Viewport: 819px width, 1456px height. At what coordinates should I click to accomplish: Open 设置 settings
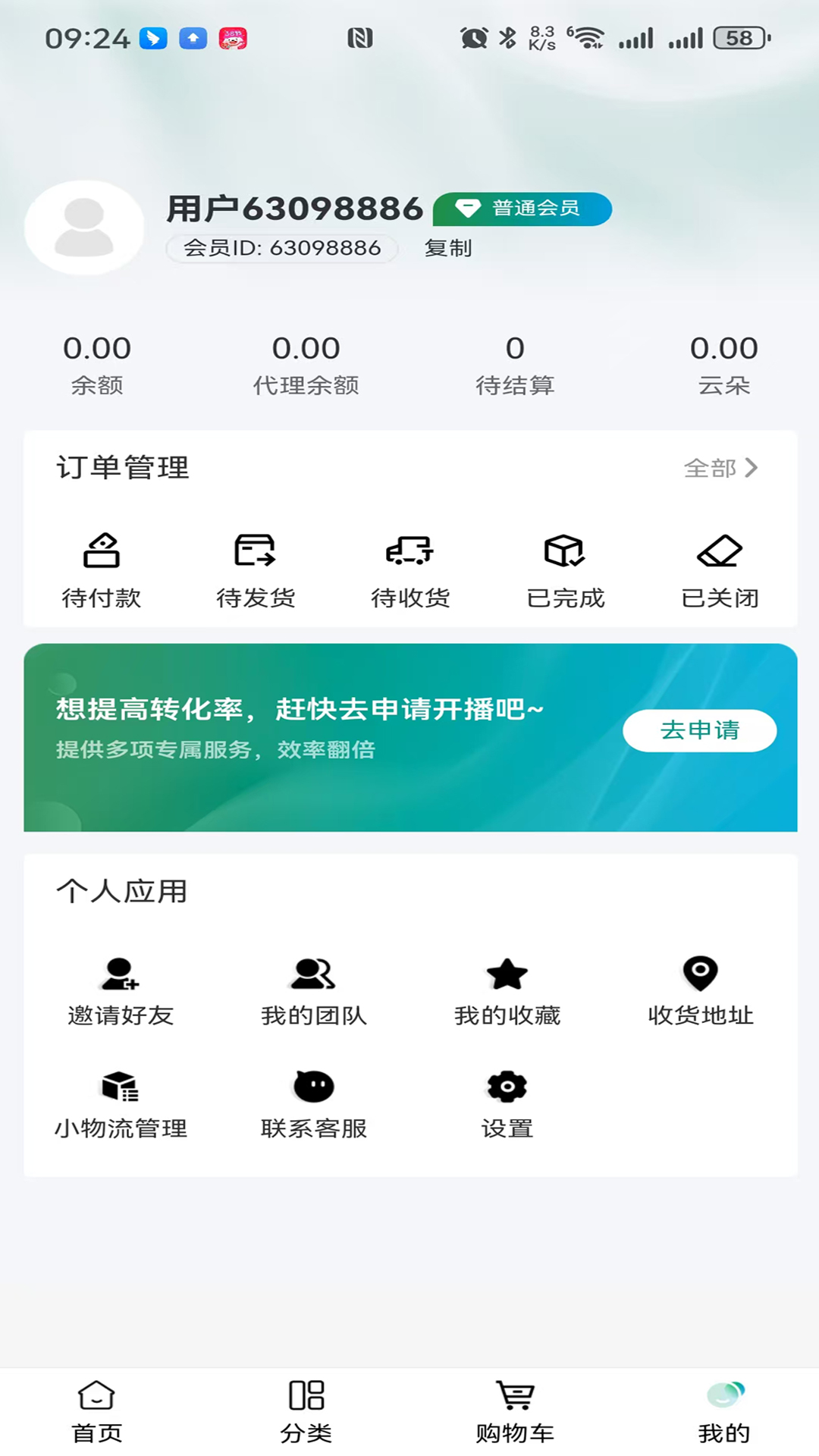click(x=506, y=1103)
